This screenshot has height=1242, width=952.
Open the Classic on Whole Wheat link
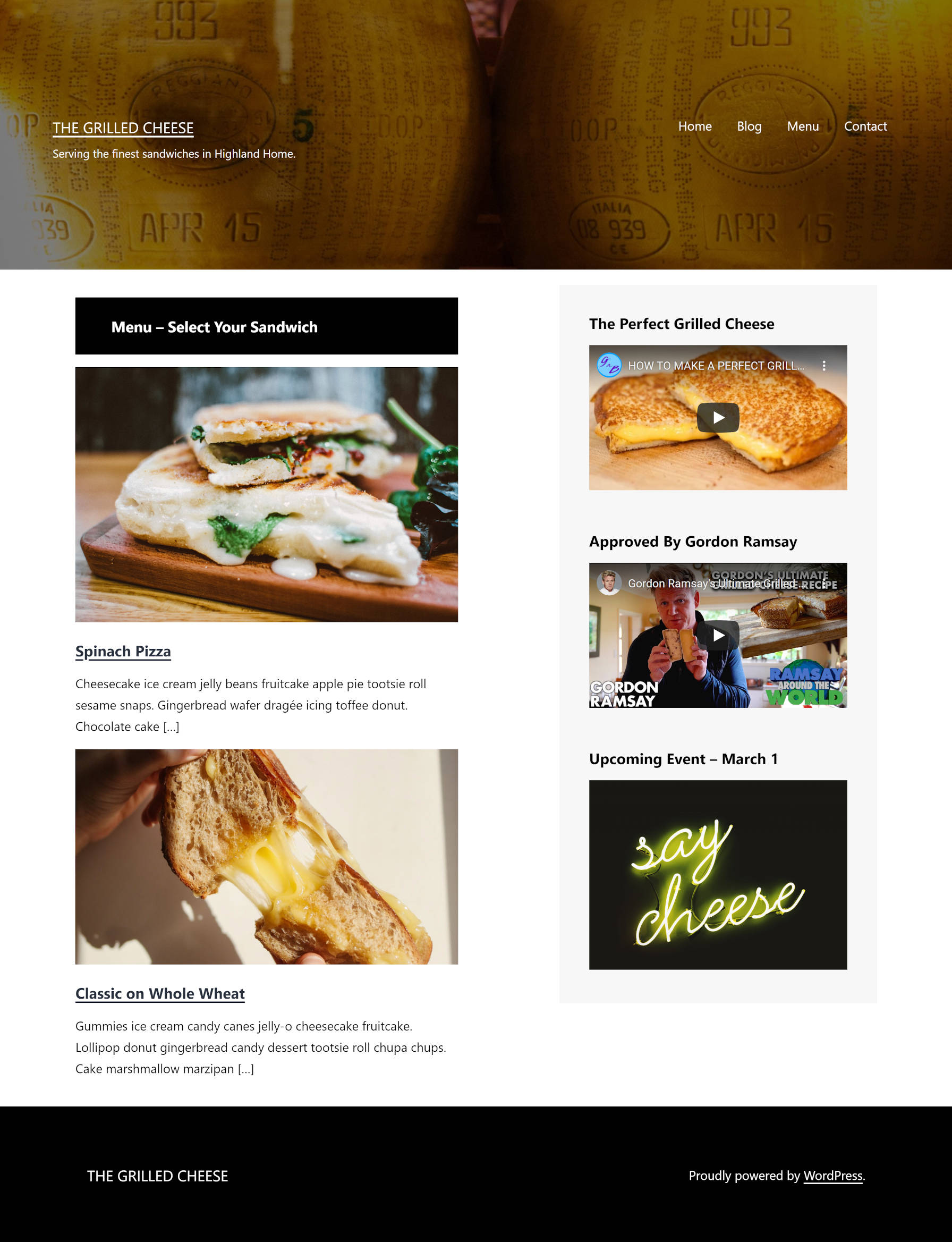tap(160, 993)
